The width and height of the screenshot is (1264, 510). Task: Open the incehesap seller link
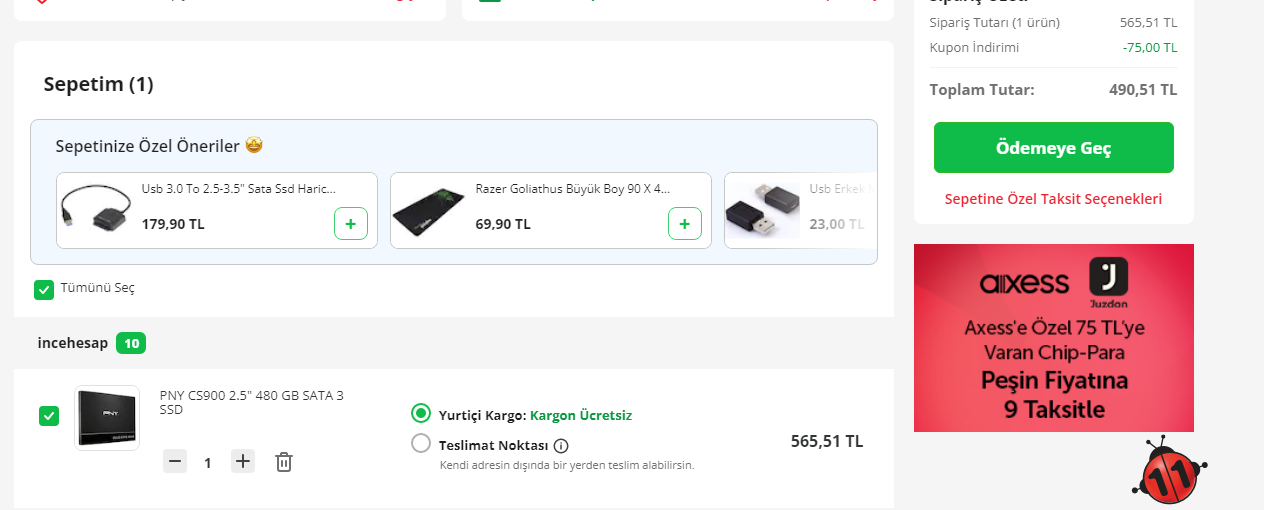72,343
